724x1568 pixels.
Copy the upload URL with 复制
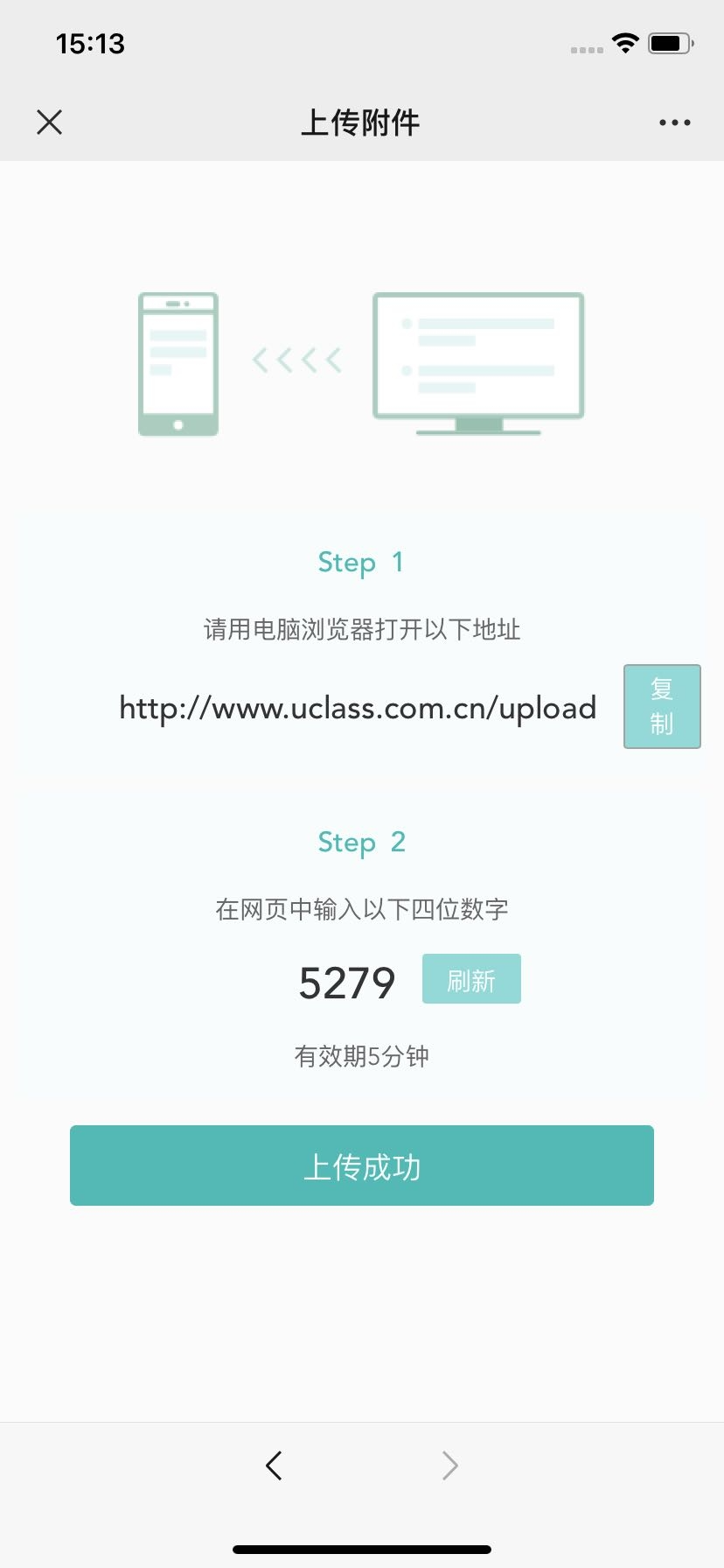click(661, 706)
